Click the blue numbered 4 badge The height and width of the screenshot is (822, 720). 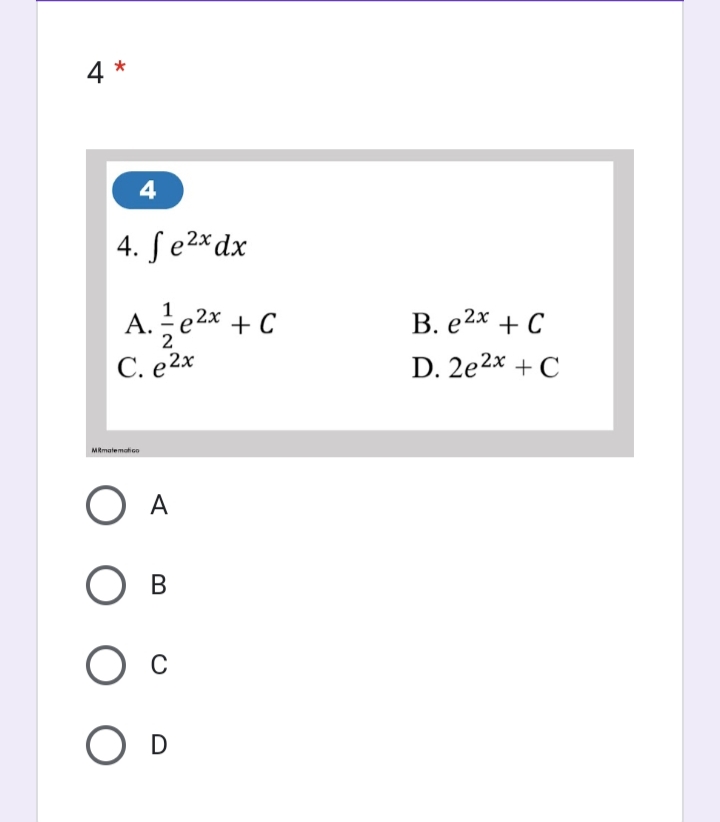pyautogui.click(x=147, y=190)
